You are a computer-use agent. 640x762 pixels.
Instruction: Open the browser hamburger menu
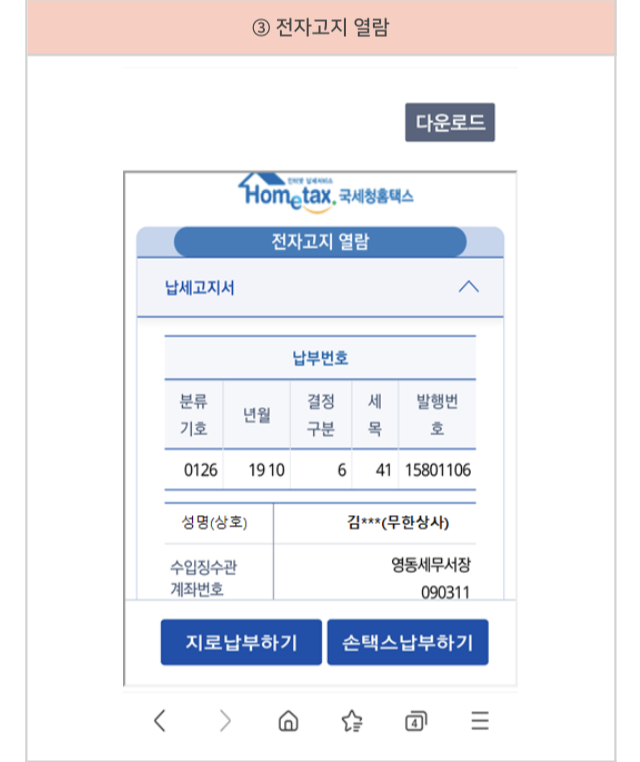(480, 720)
